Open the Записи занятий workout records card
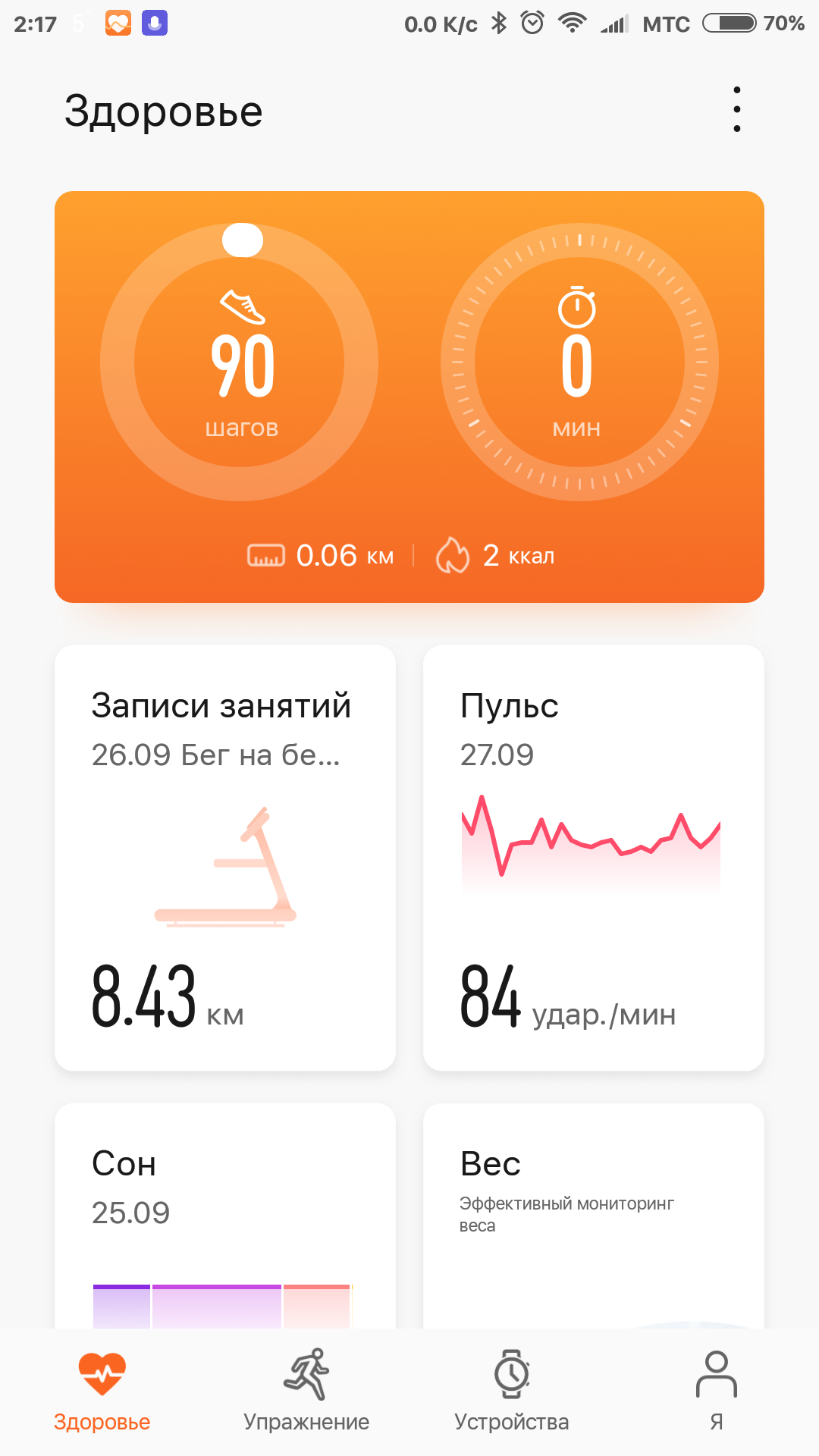The width and height of the screenshot is (819, 1456). (225, 858)
